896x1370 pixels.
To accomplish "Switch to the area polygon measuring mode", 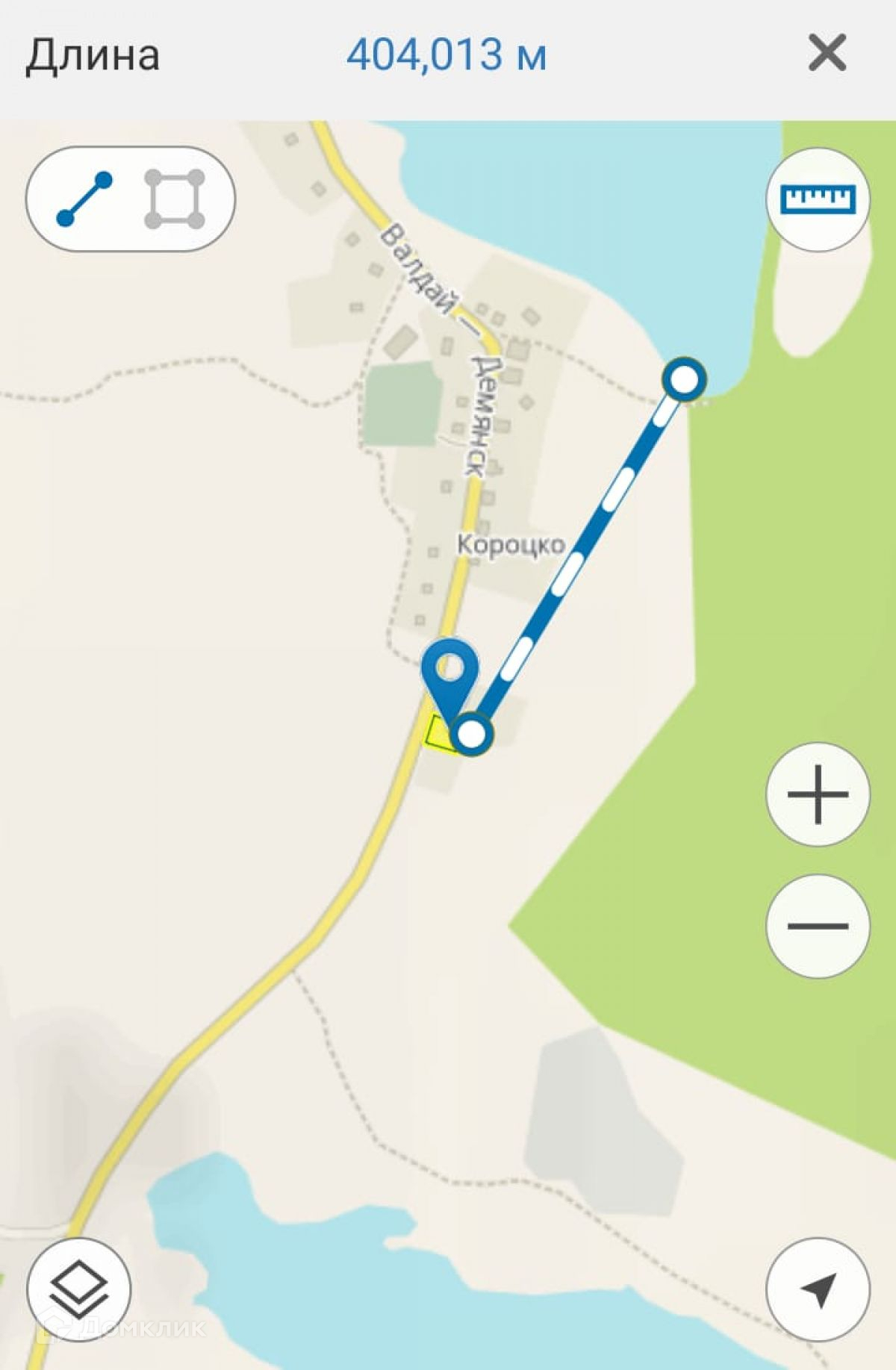I will coord(175,199).
